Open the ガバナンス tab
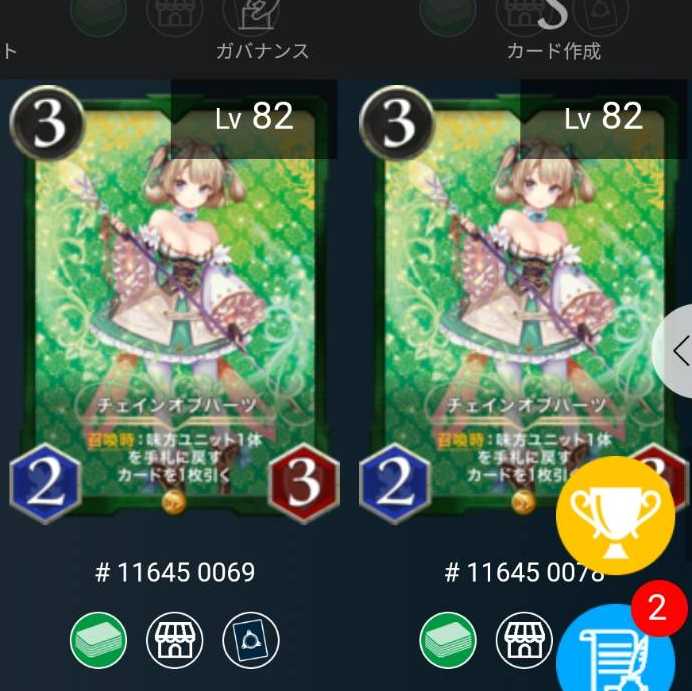This screenshot has width=692, height=691. point(262,35)
